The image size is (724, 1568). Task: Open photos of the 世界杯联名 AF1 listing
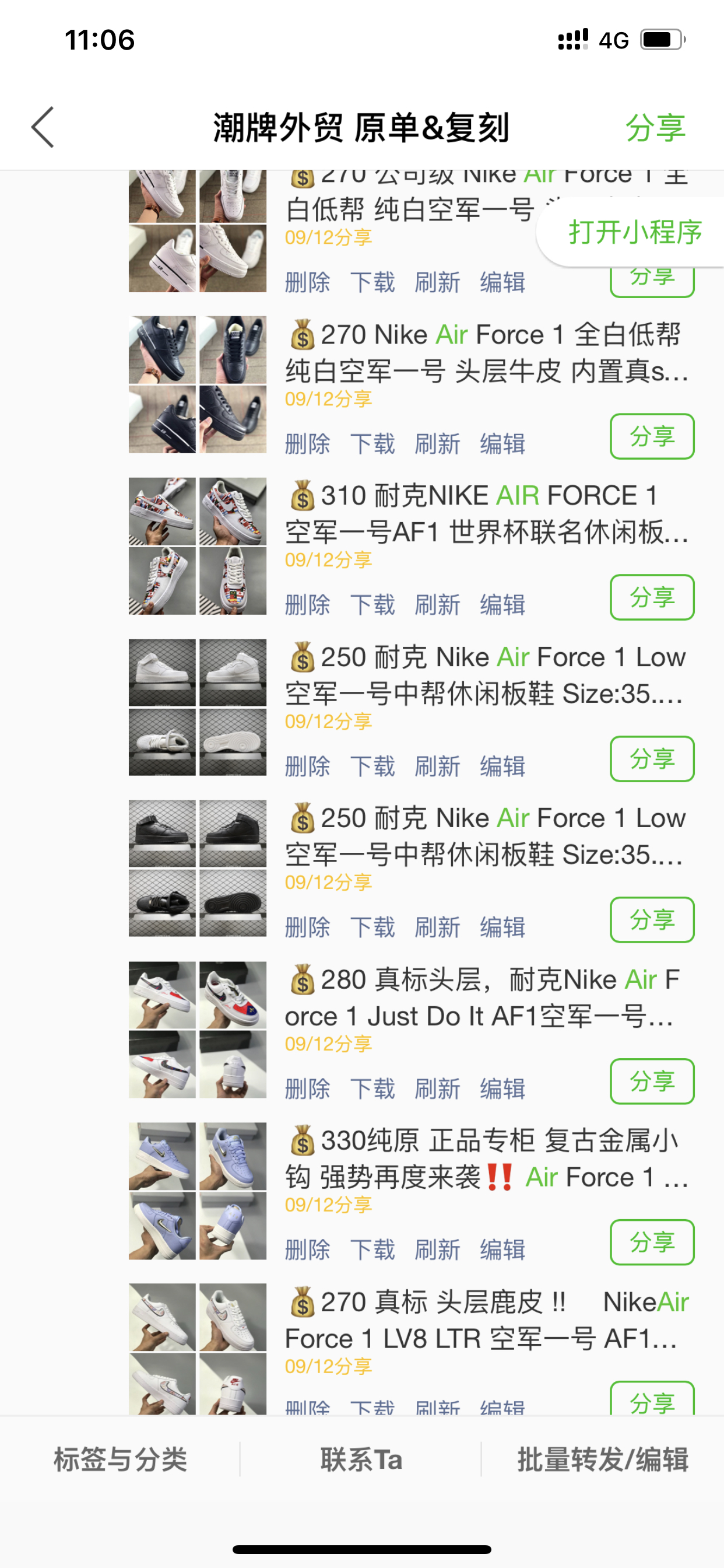pos(198,546)
